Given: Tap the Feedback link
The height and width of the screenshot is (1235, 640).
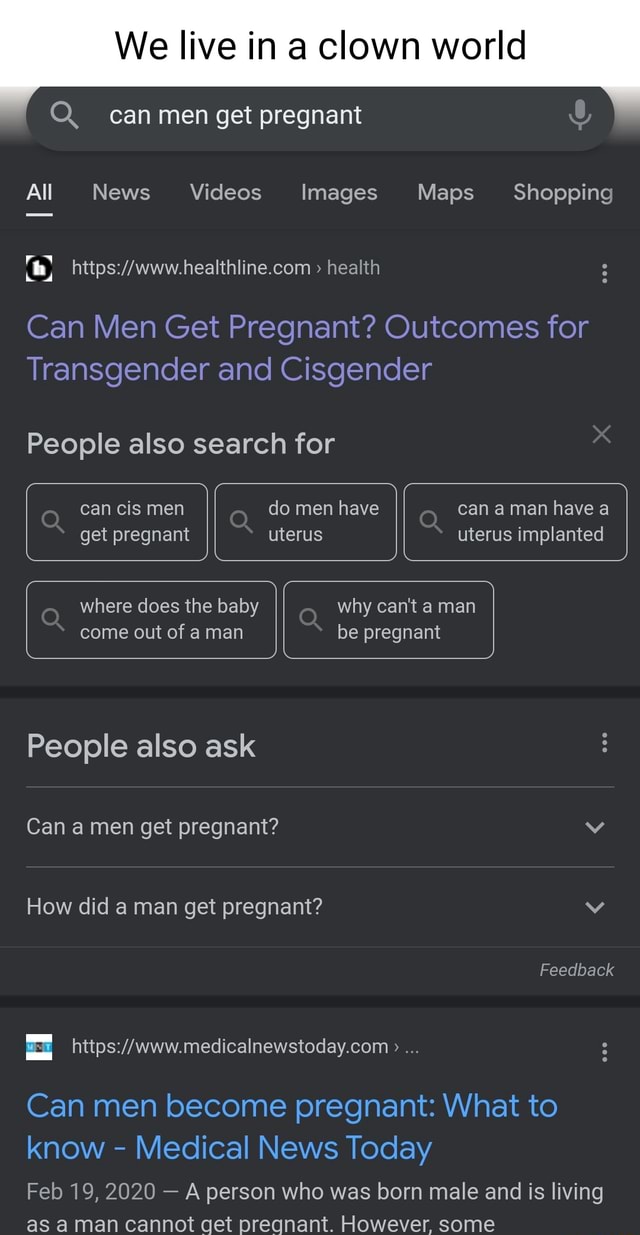Looking at the screenshot, I should pyautogui.click(x=576, y=970).
